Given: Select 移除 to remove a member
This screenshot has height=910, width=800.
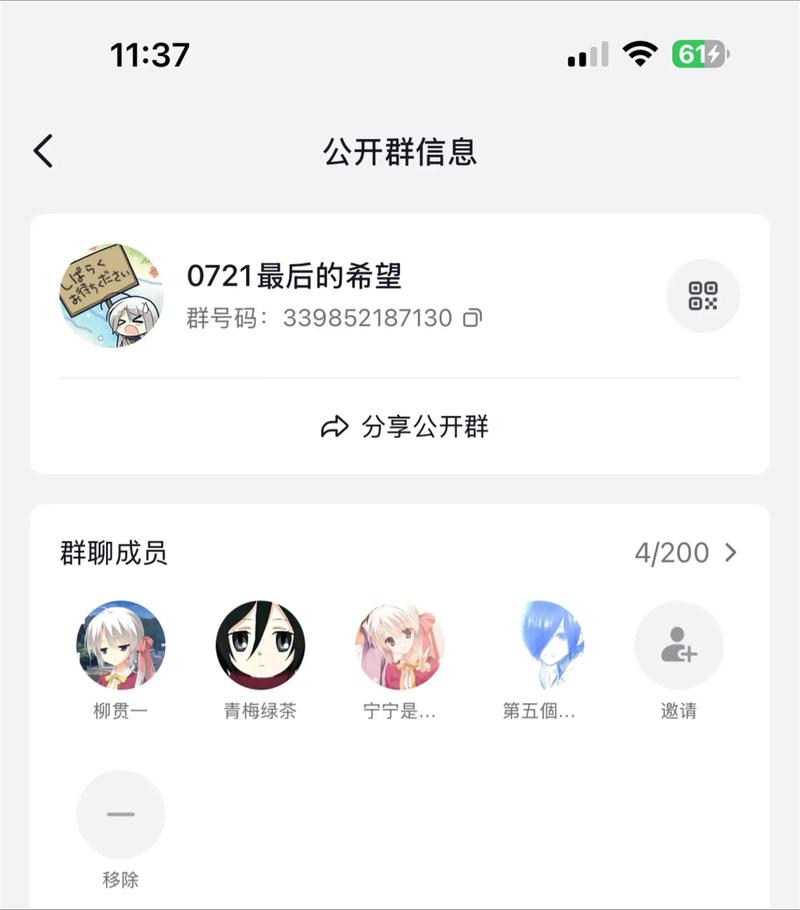Looking at the screenshot, I should tap(121, 814).
